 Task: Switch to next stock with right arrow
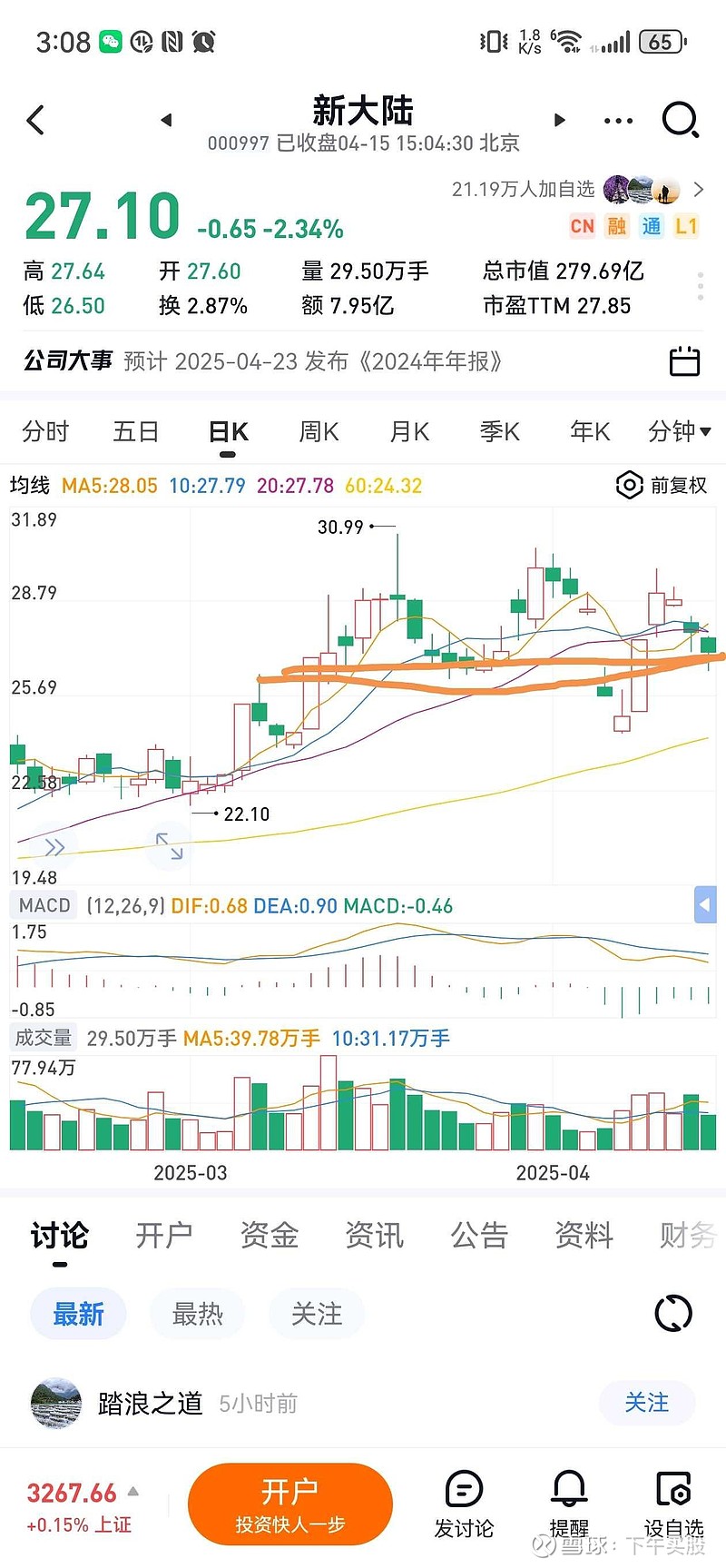[x=559, y=120]
